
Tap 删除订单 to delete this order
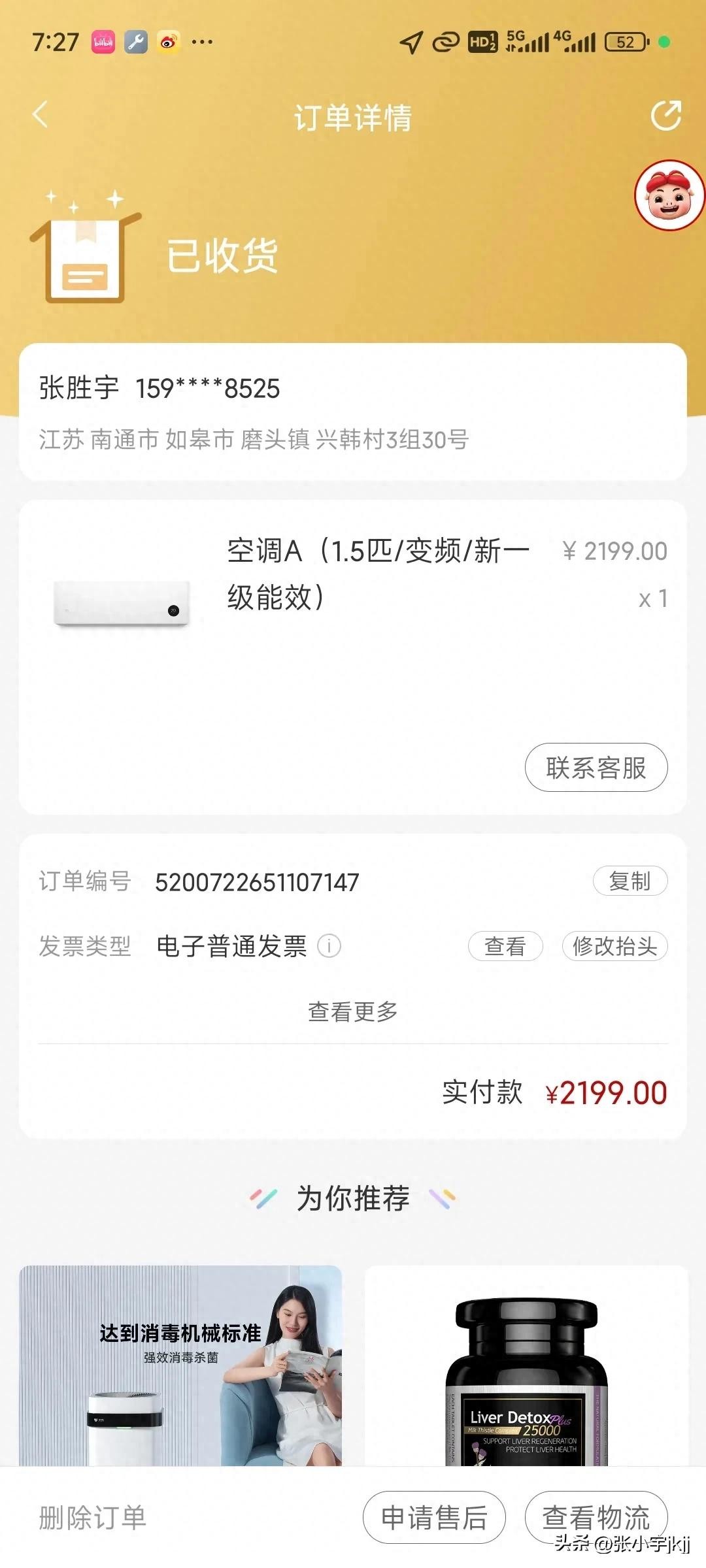(92, 1517)
